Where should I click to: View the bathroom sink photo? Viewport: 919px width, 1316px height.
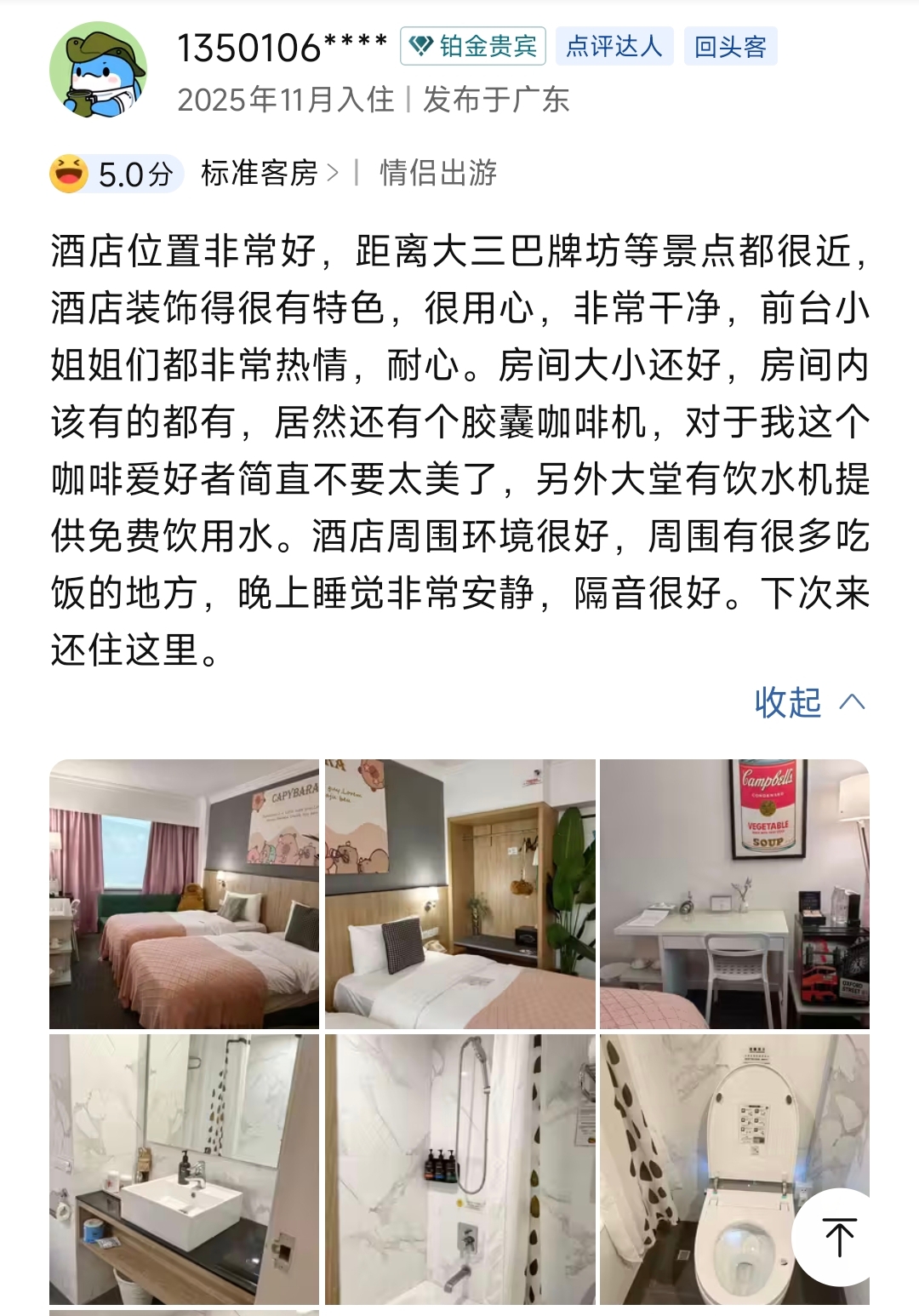[184, 1169]
